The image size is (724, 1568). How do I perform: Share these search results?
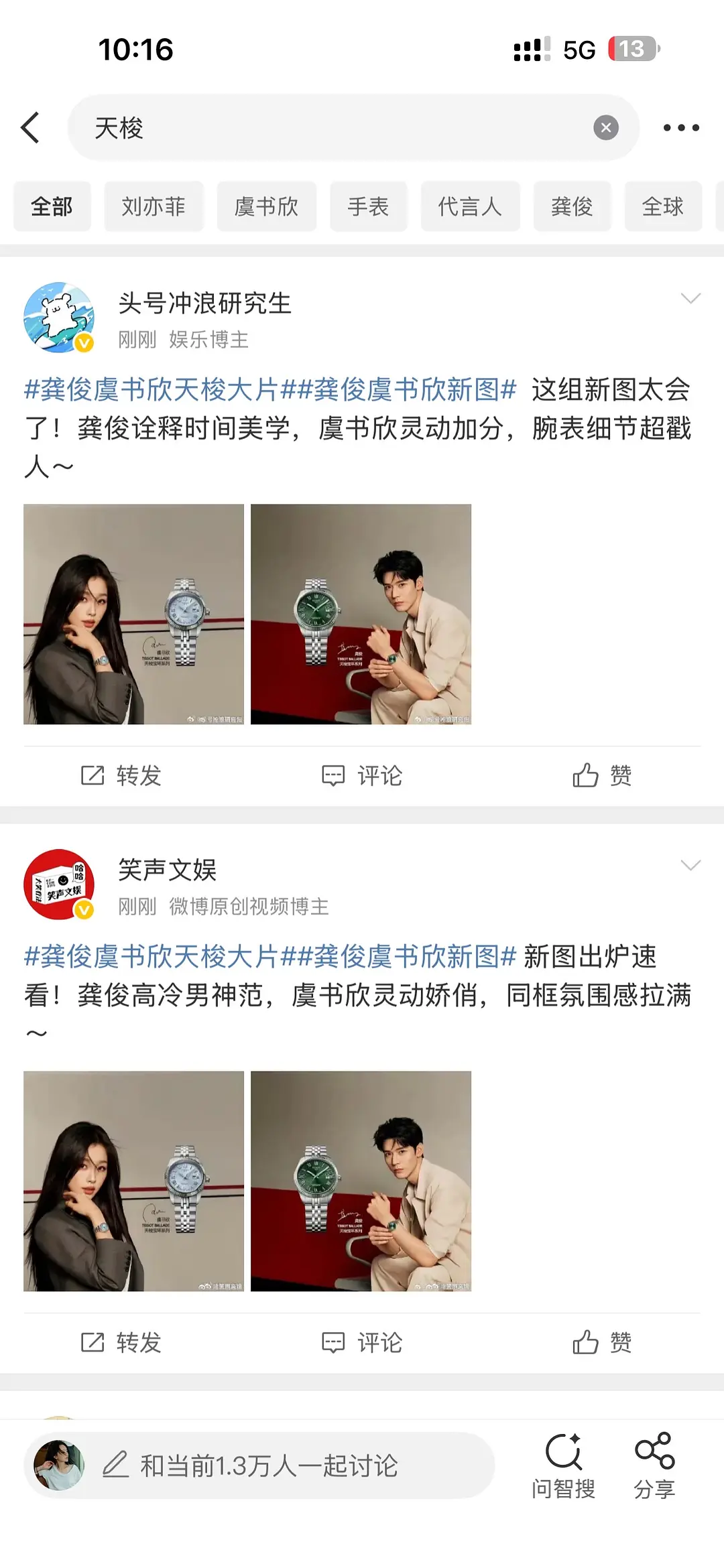654,1465
